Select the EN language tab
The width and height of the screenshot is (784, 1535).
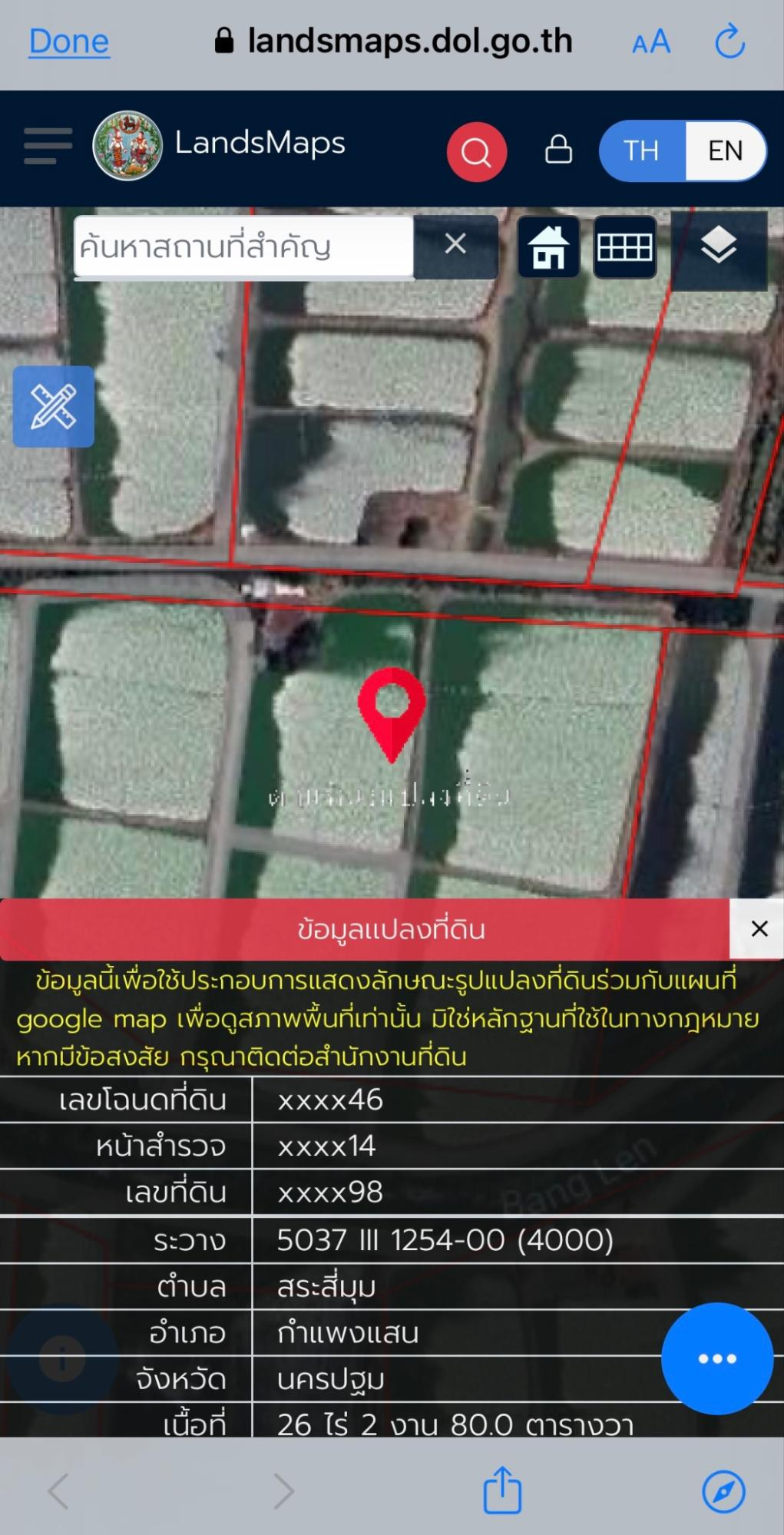[x=725, y=151]
